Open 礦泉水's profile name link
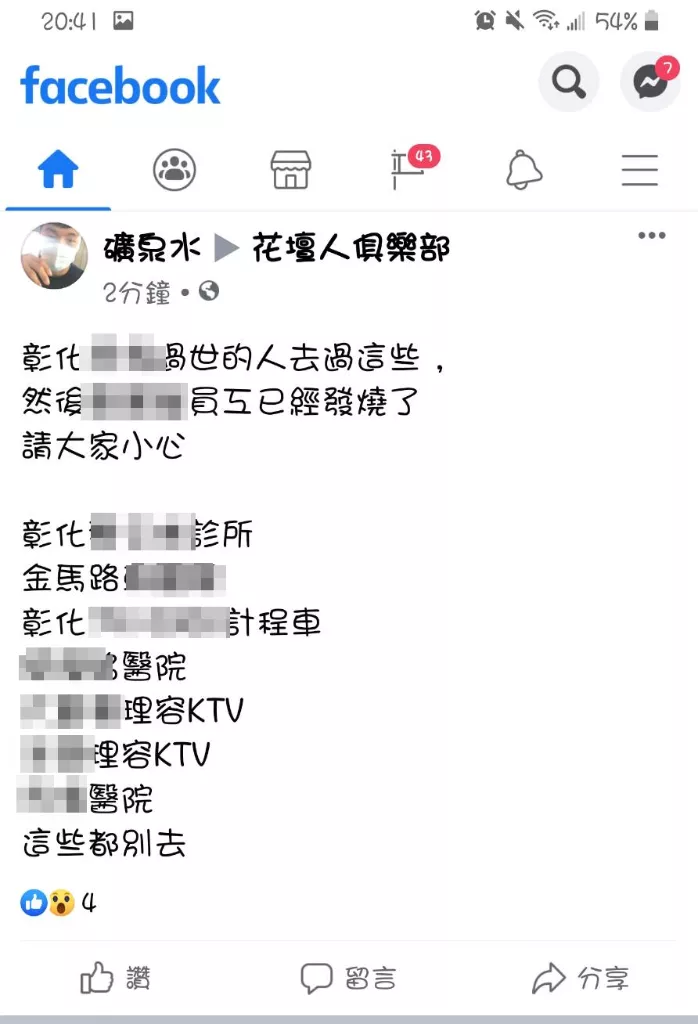 [151, 248]
